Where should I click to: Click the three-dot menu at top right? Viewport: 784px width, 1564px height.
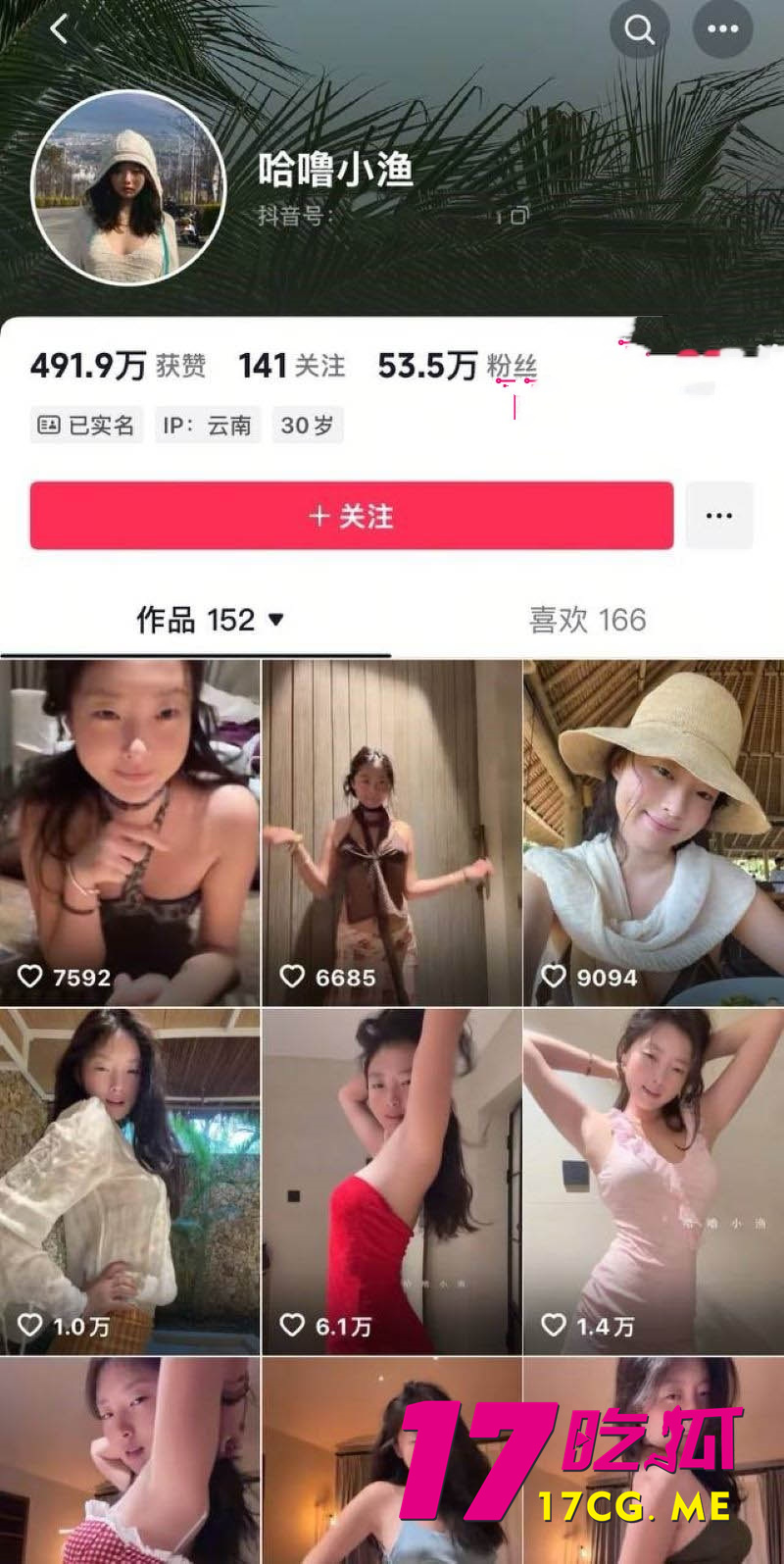click(x=723, y=29)
